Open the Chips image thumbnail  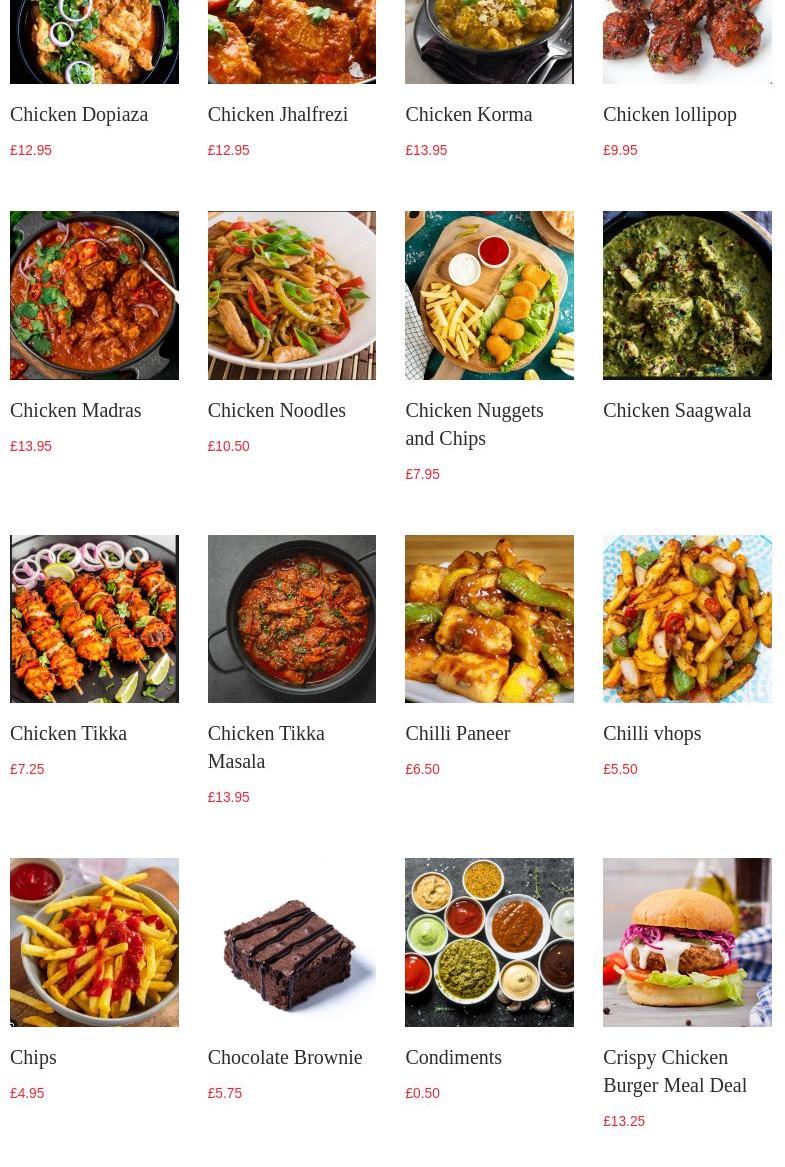(94, 942)
